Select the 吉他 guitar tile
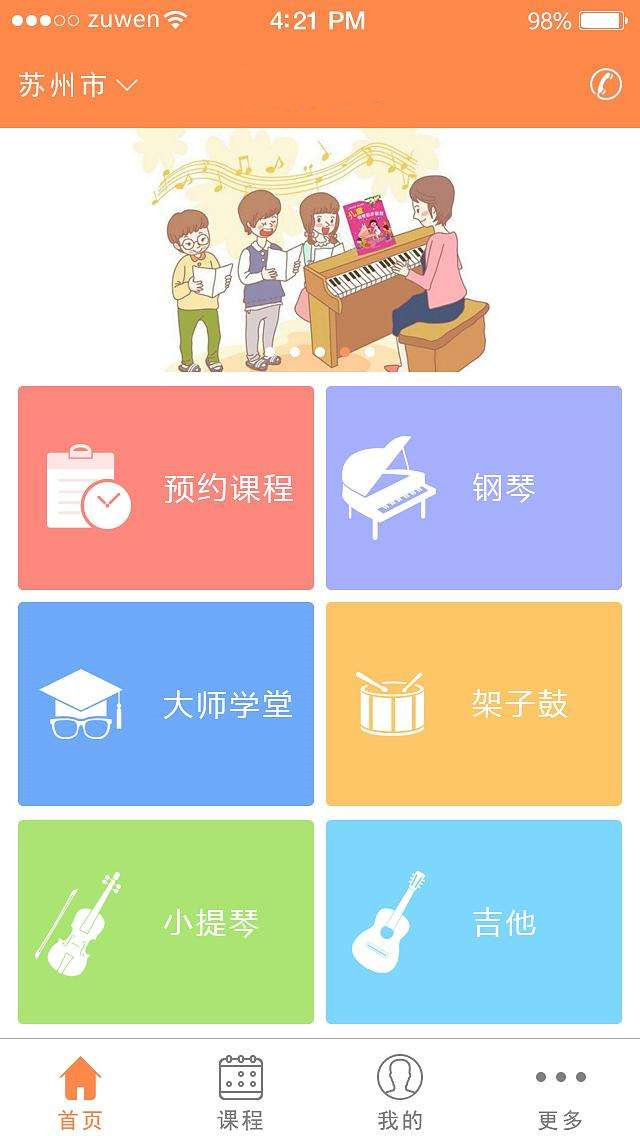Screen dimensions: 640x1136 click(x=474, y=922)
